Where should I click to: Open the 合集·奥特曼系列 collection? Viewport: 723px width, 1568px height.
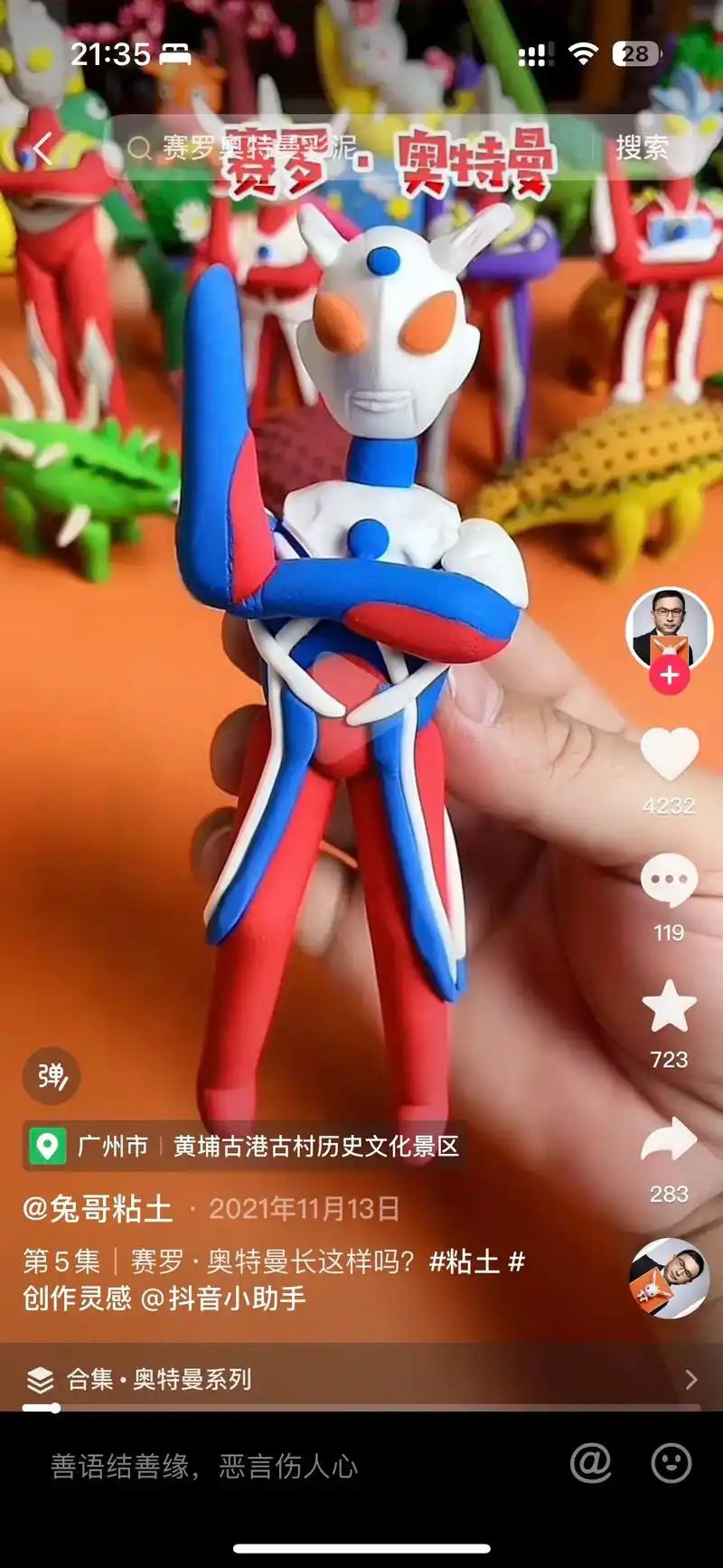coord(361,1379)
